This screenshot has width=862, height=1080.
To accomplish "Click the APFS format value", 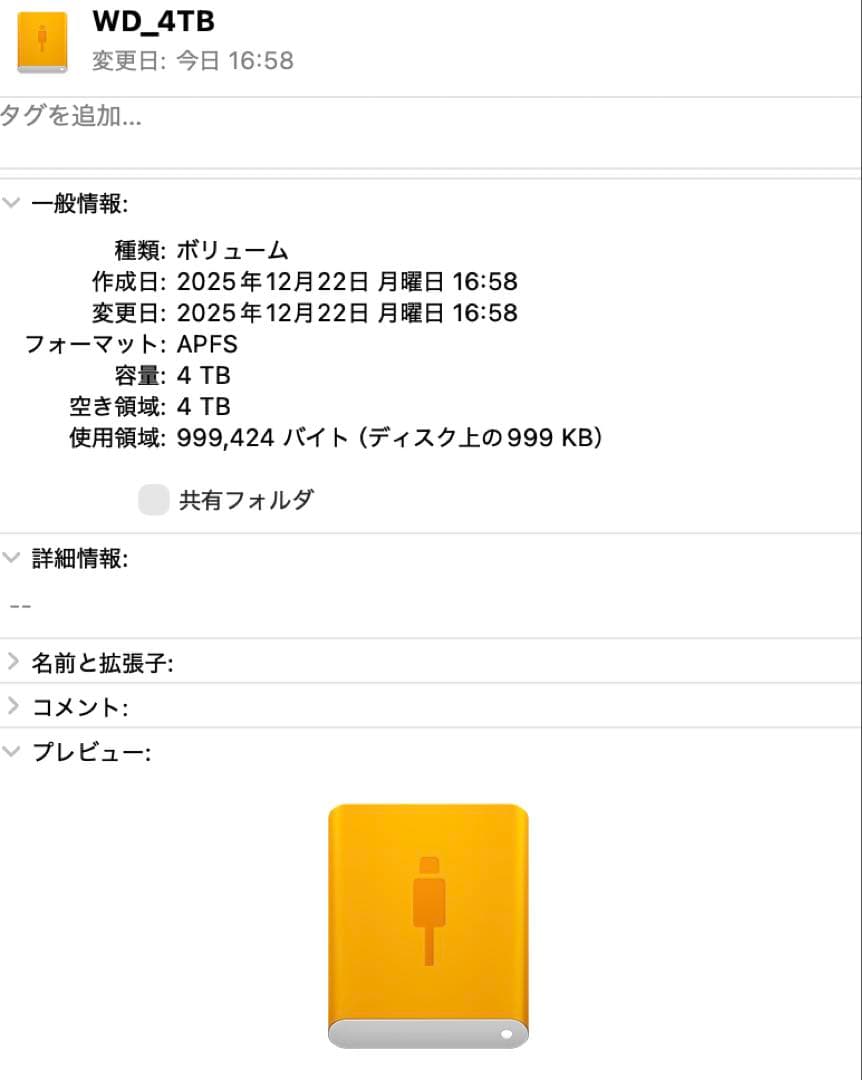I will (207, 344).
